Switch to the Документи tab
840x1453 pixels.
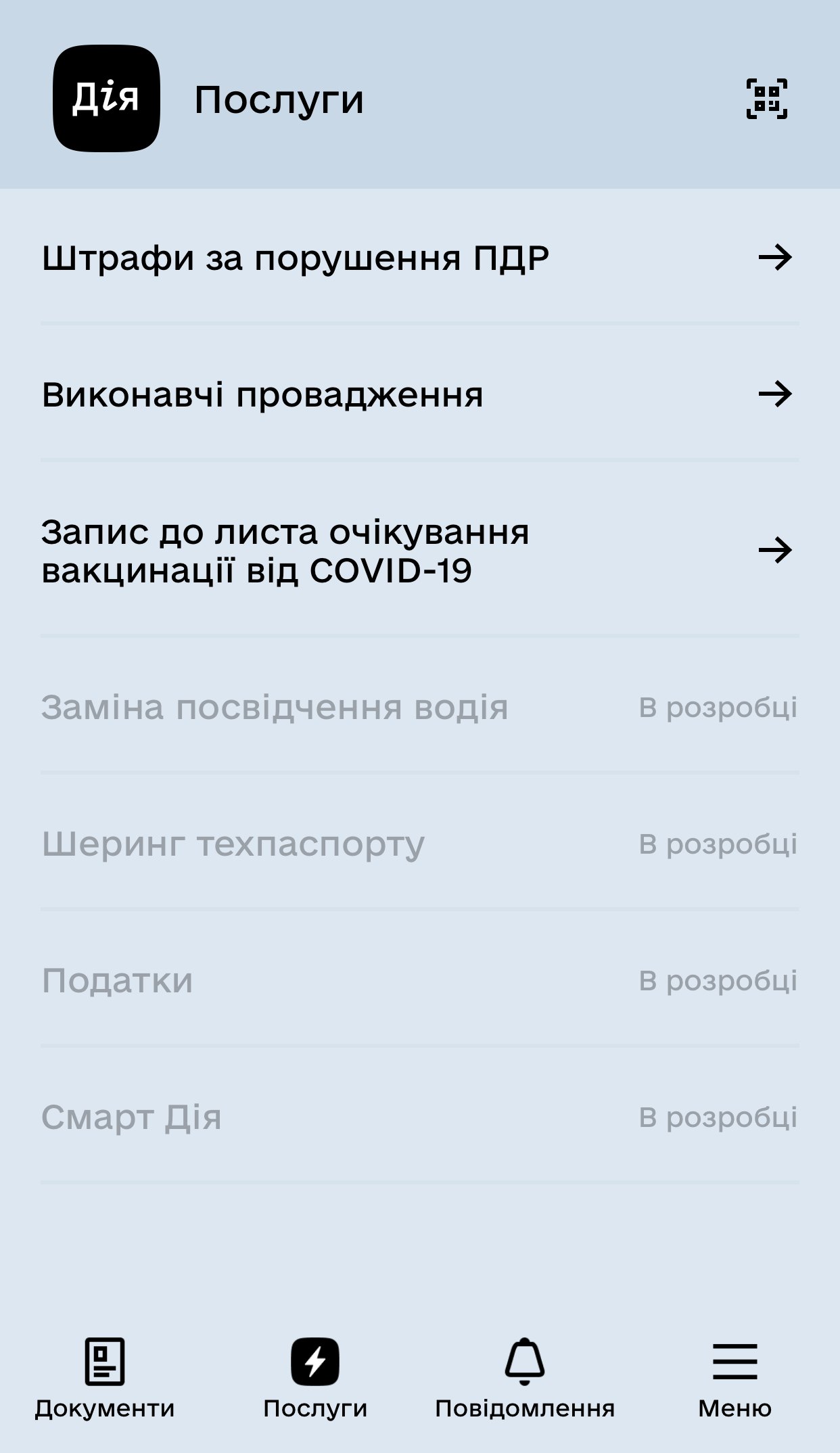click(105, 1379)
